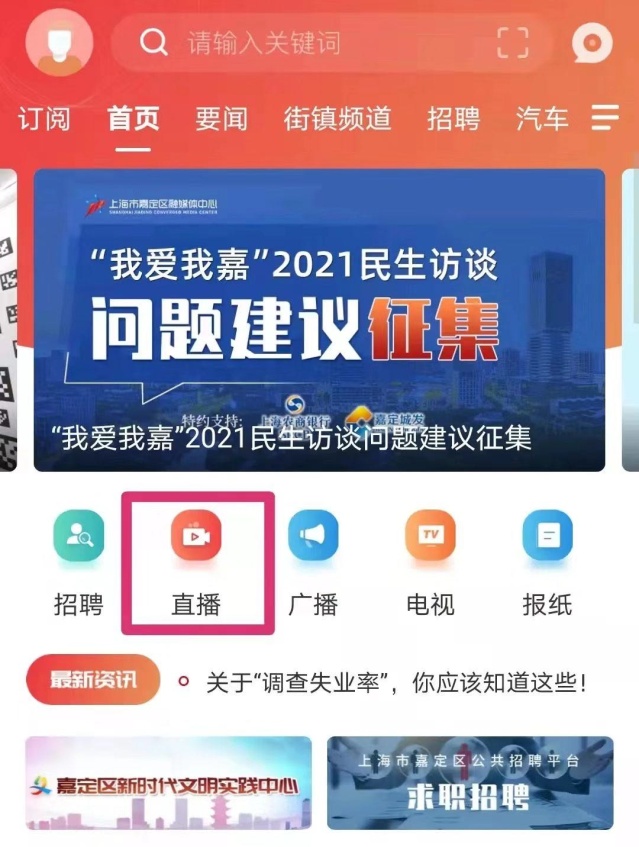The image size is (639, 847).
Task: Select the 街镇频道 tab
Action: [x=337, y=119]
